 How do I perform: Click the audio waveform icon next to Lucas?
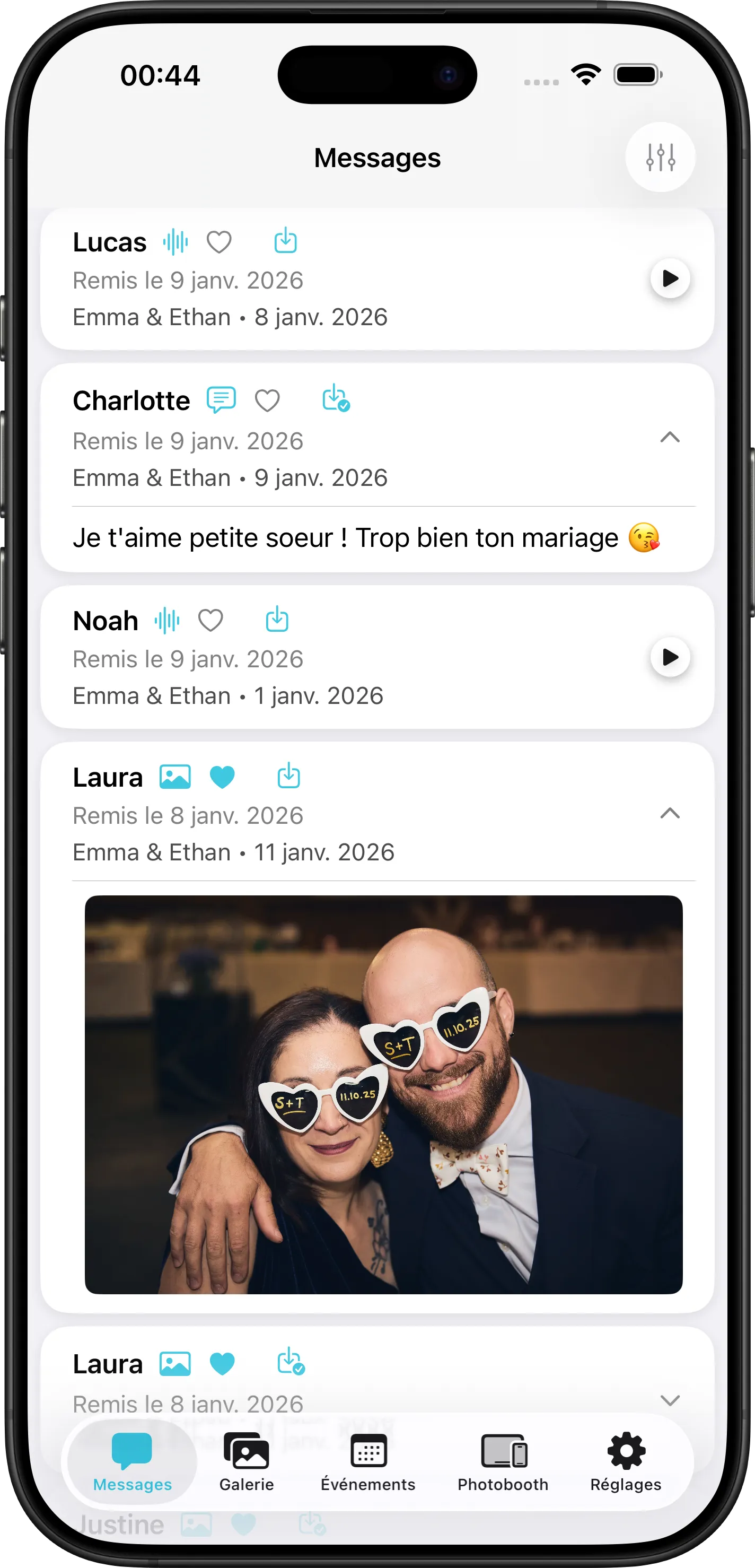tap(174, 241)
